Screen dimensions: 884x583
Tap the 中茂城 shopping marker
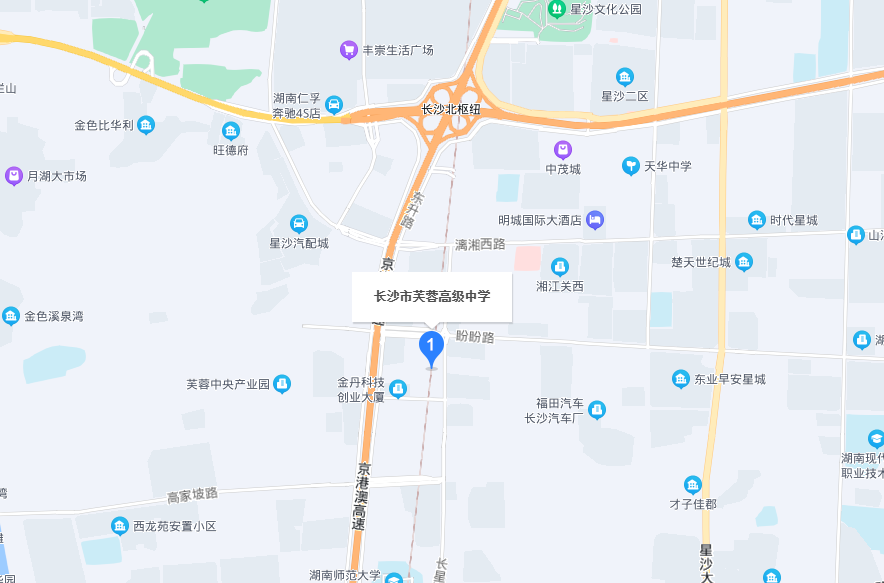coord(563,150)
